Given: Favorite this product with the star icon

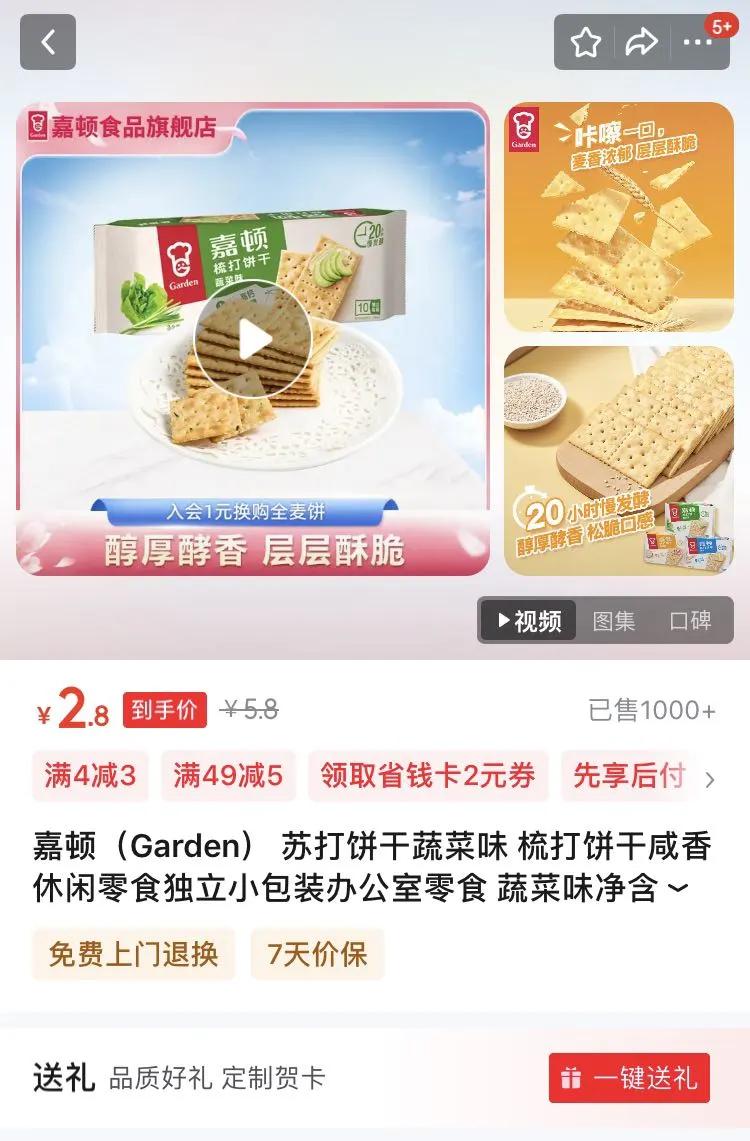Looking at the screenshot, I should click(x=586, y=42).
